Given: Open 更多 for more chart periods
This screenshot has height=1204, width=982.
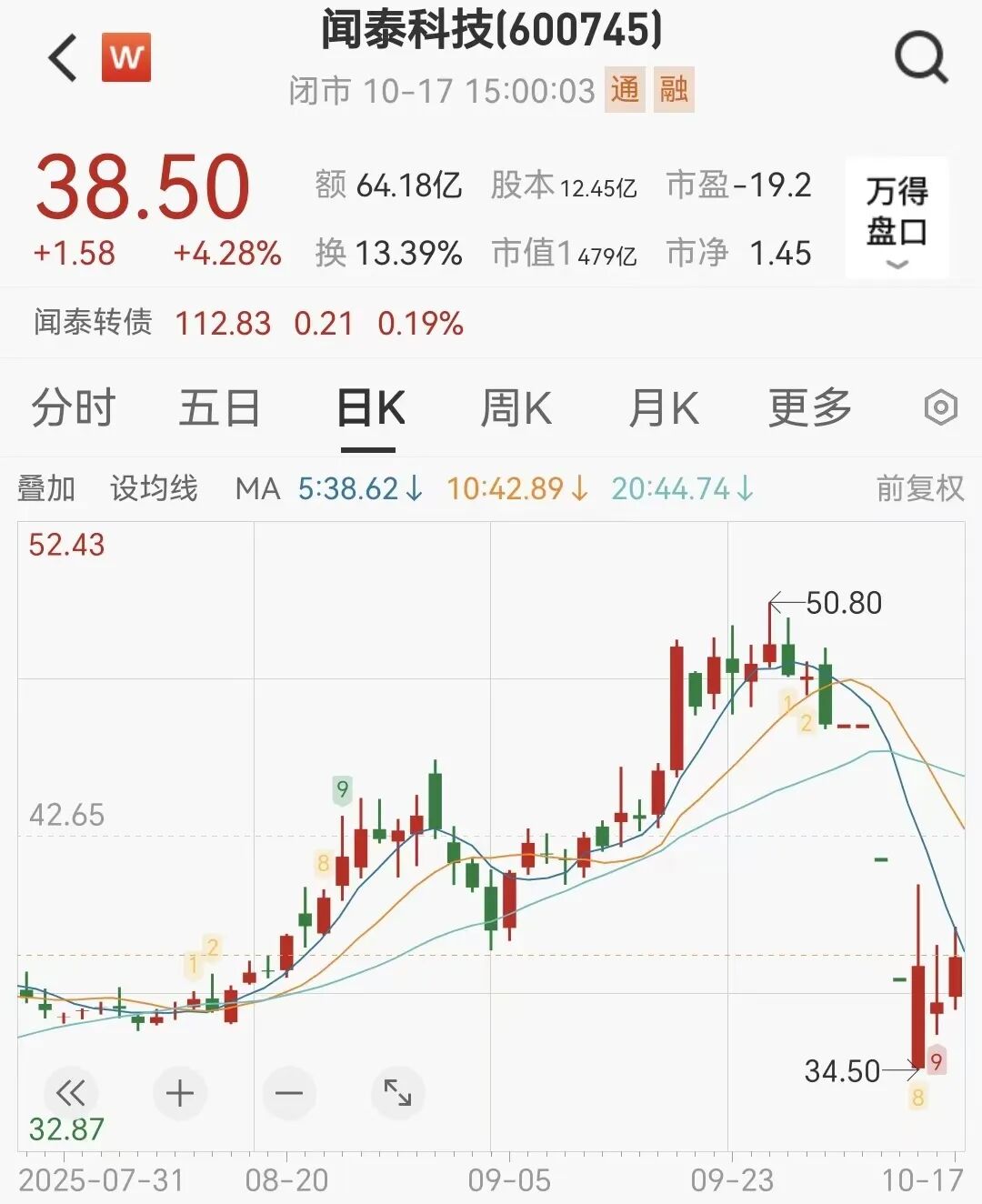Looking at the screenshot, I should tap(807, 408).
